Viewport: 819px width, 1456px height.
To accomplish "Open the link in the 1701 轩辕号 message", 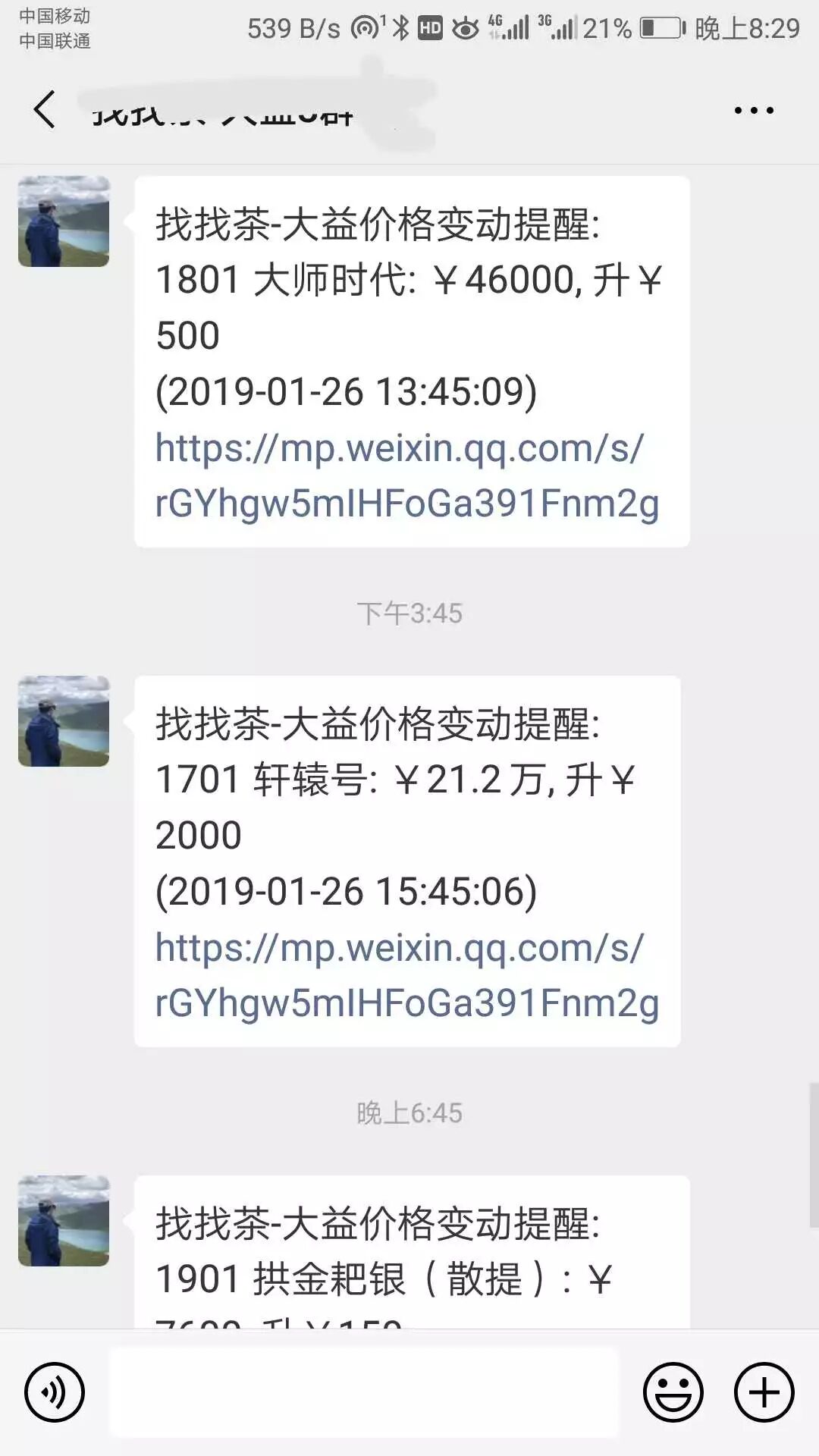I will tap(406, 975).
